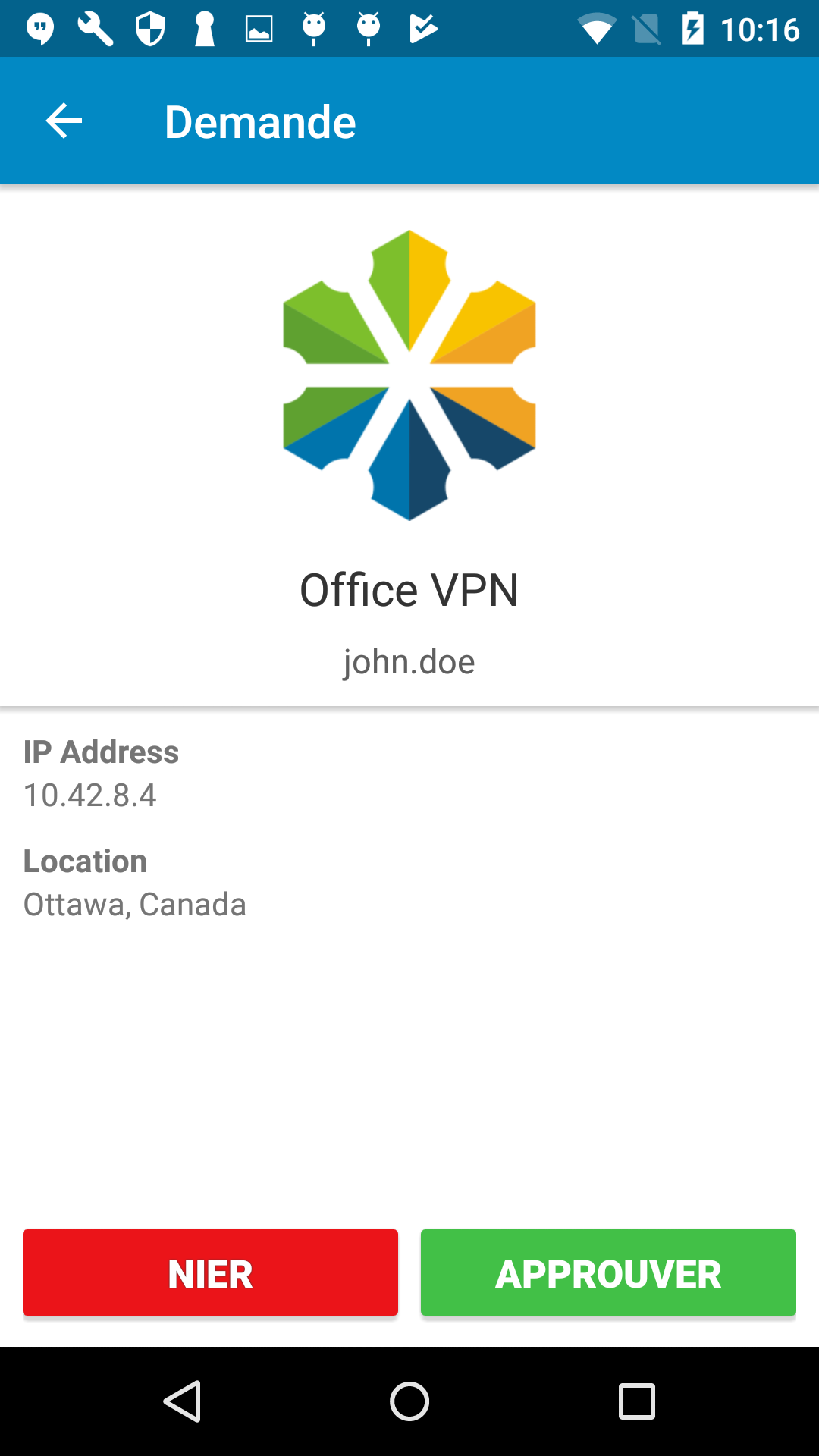Open the recent apps view

(637, 1401)
